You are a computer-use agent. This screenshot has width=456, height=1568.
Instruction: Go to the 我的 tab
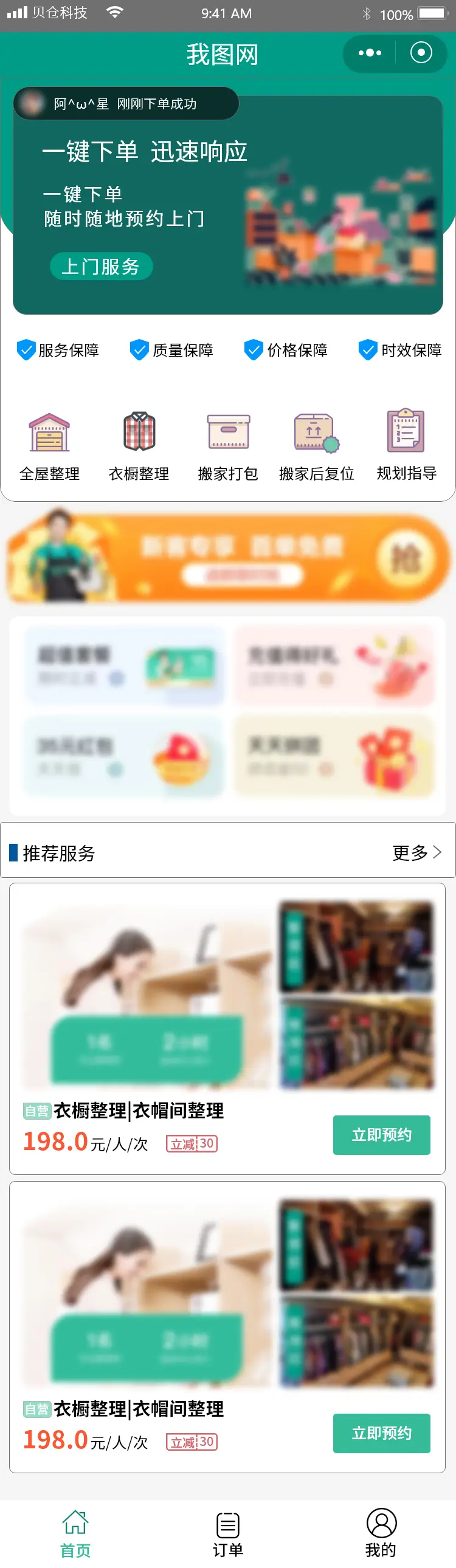(x=381, y=1533)
